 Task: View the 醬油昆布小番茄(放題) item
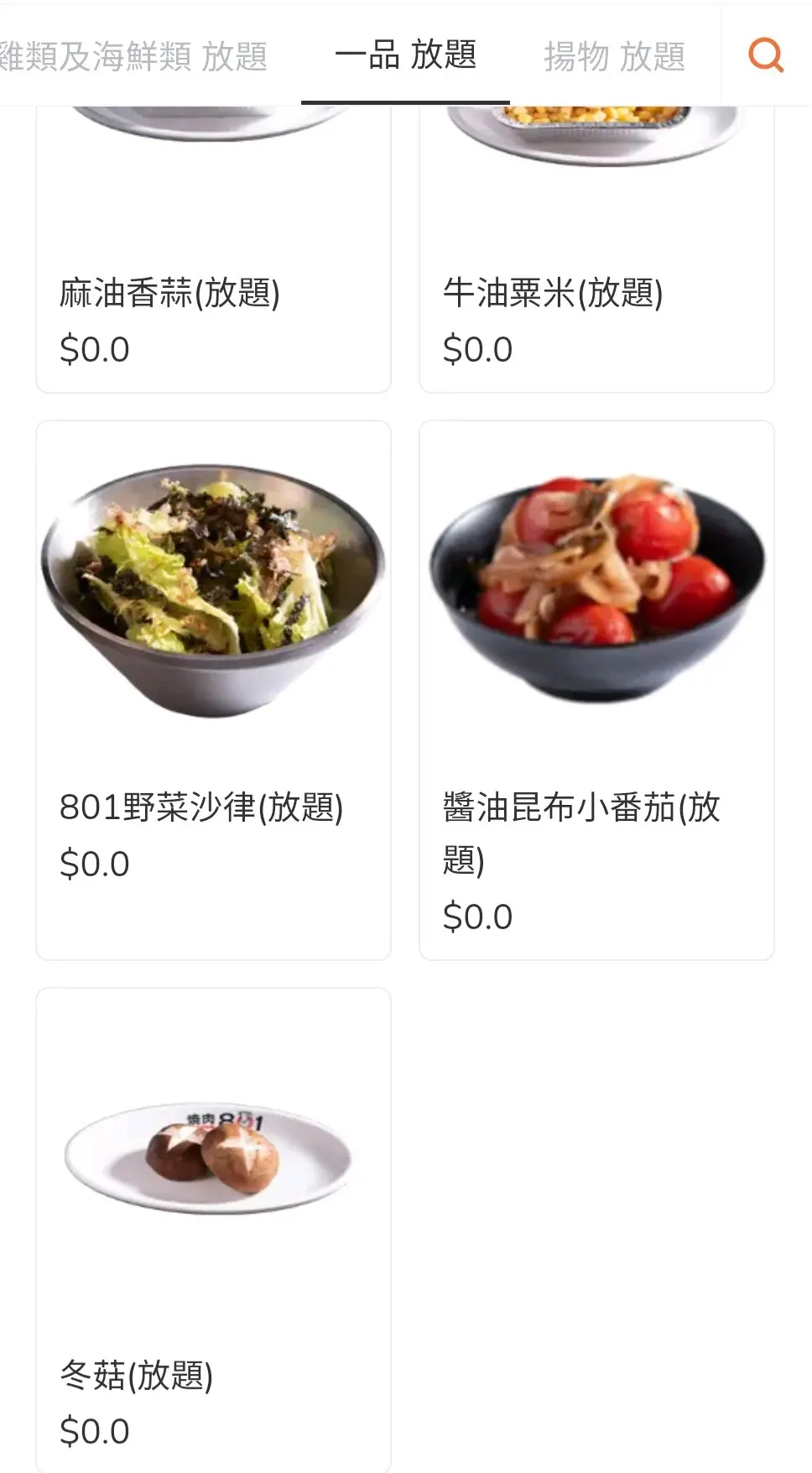(596, 688)
